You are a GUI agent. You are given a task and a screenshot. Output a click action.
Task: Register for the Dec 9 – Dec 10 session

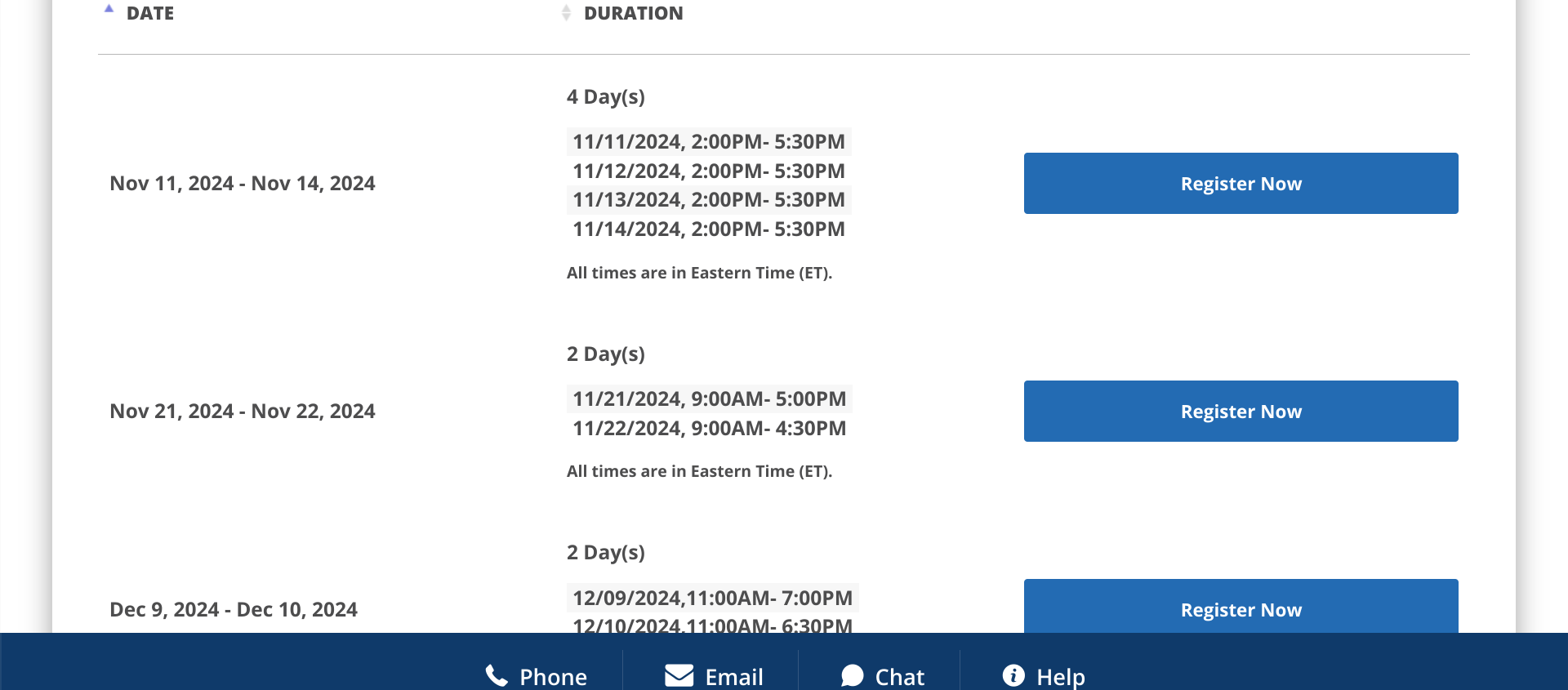[1241, 608]
